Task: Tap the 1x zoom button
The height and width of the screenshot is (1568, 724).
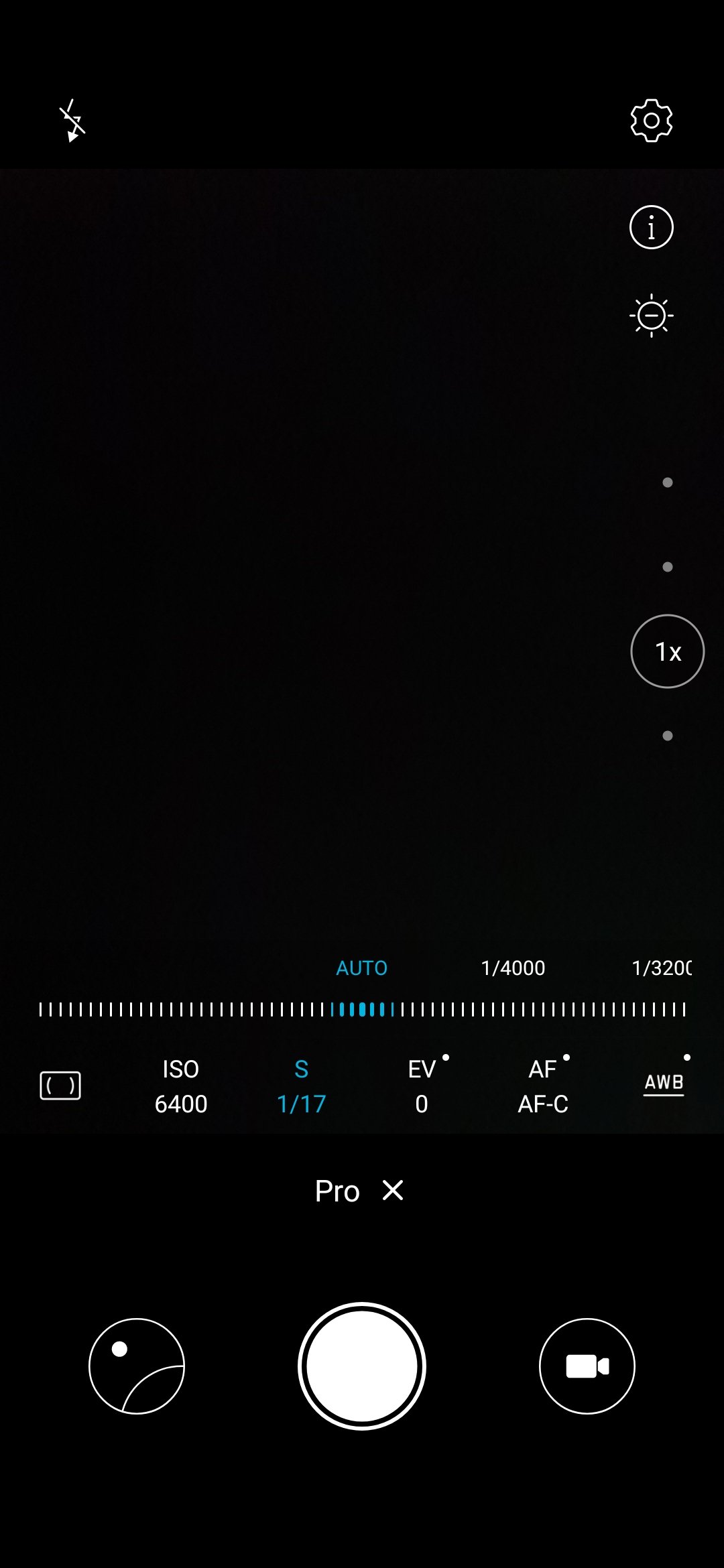Action: pos(668,651)
